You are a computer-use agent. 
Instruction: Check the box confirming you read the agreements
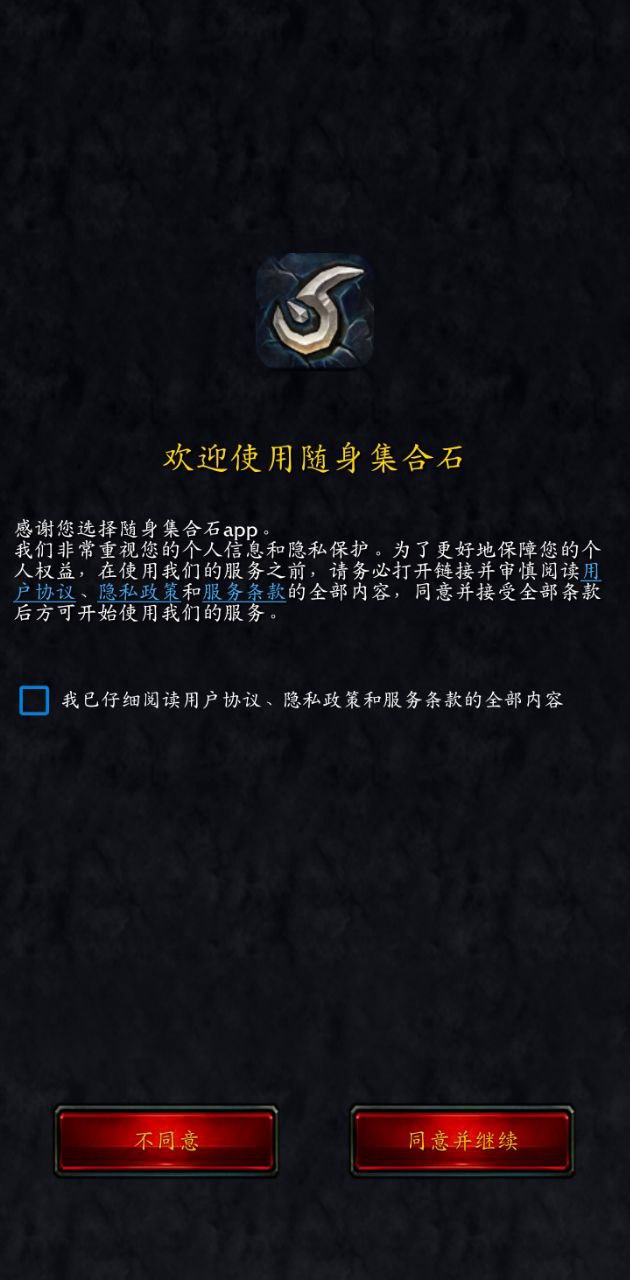click(x=34, y=700)
